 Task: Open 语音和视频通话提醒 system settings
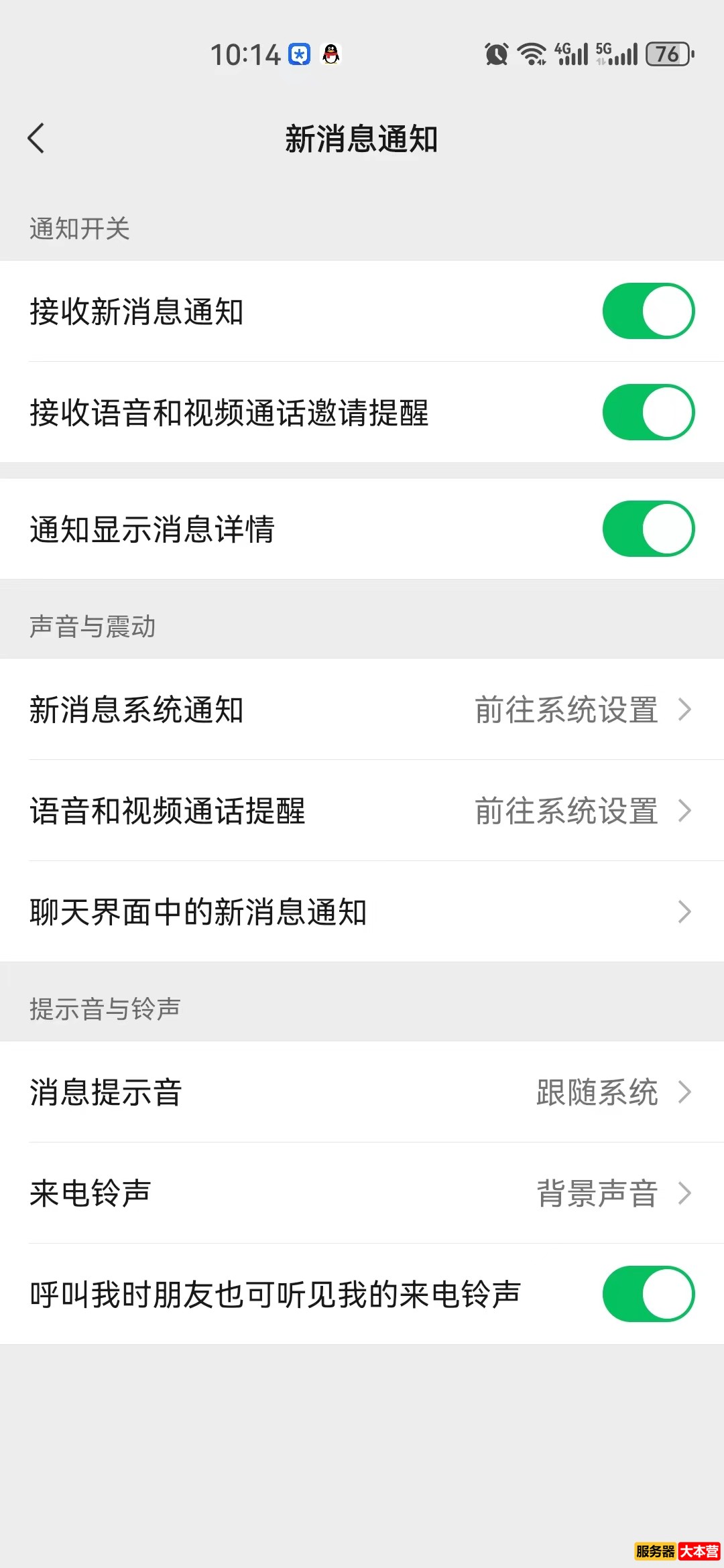pyautogui.click(x=362, y=811)
